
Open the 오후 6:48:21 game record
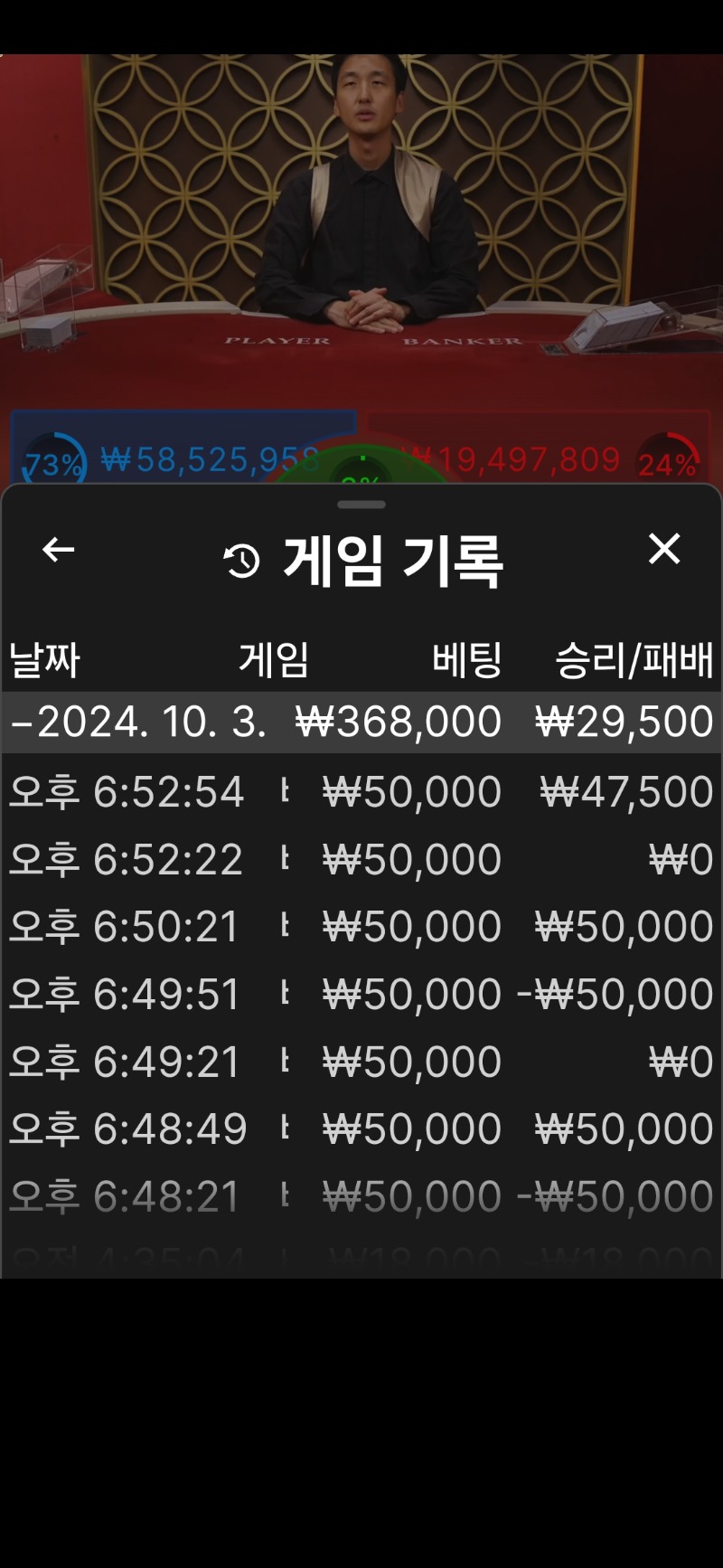point(361,1196)
